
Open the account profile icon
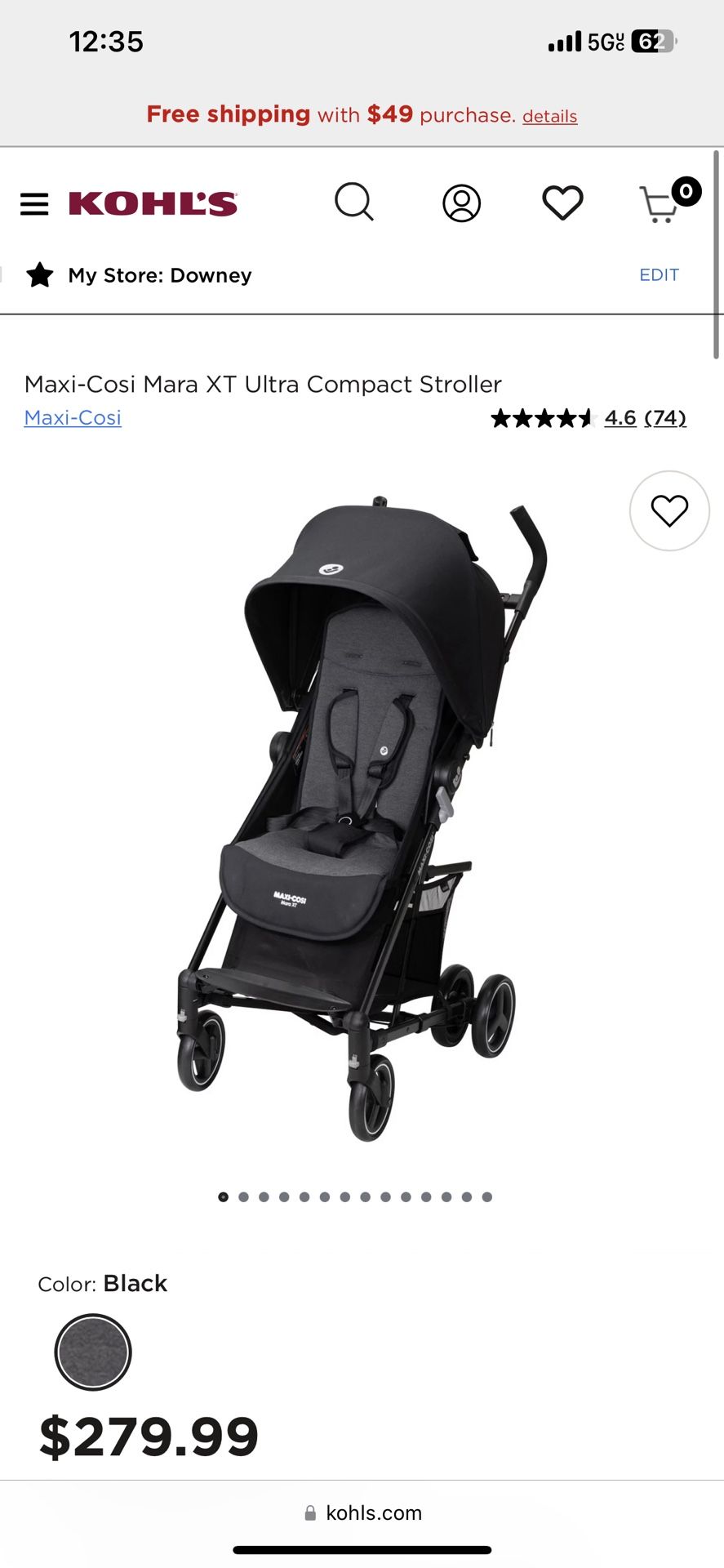tap(461, 203)
